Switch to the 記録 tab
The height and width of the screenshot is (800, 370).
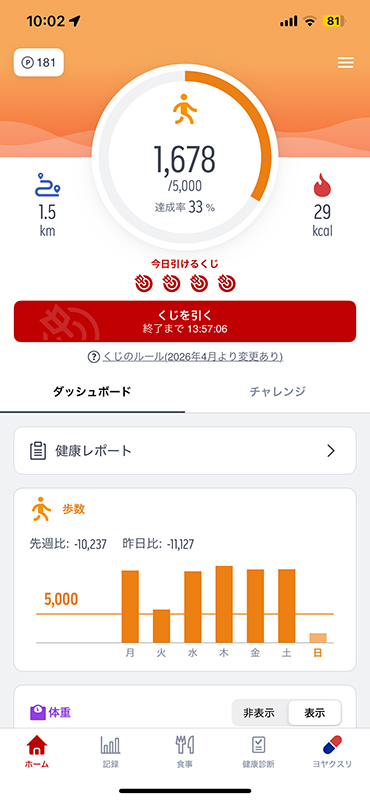(111, 752)
